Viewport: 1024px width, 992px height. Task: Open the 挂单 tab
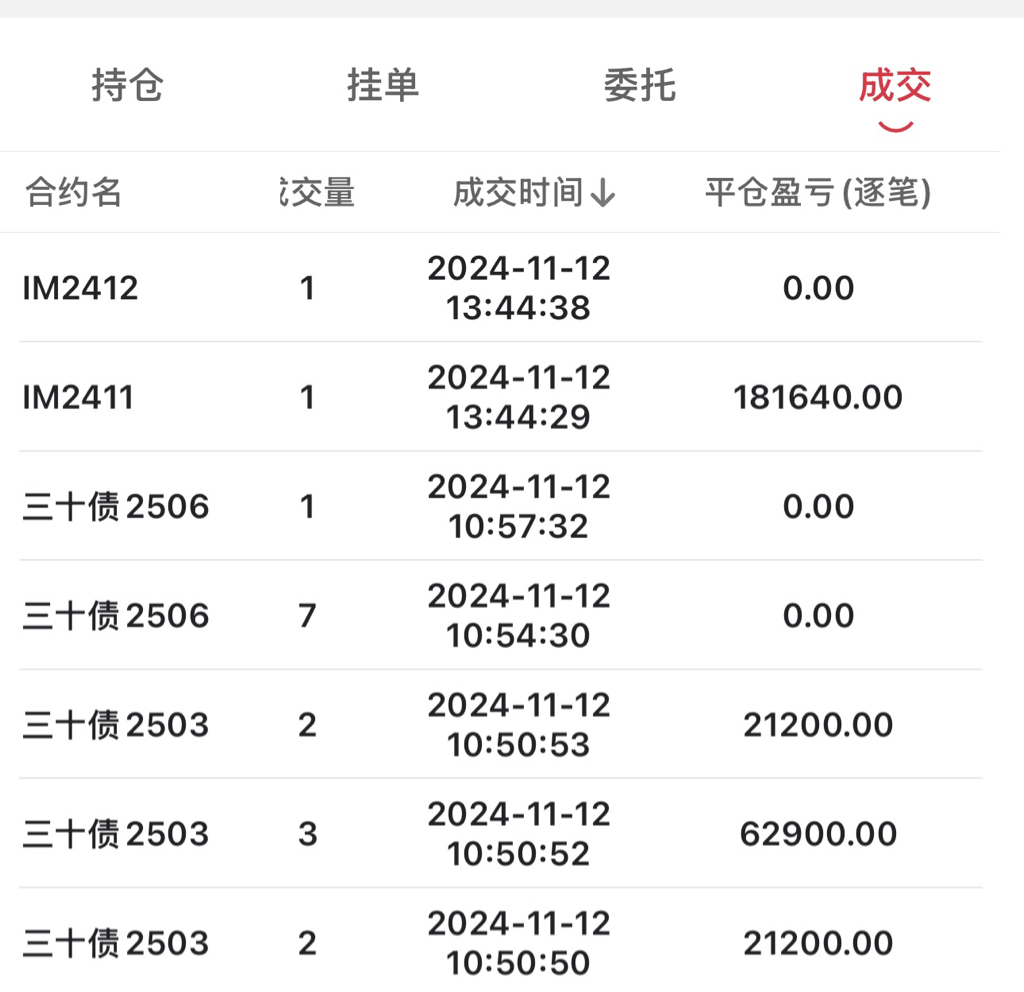pyautogui.click(x=383, y=86)
